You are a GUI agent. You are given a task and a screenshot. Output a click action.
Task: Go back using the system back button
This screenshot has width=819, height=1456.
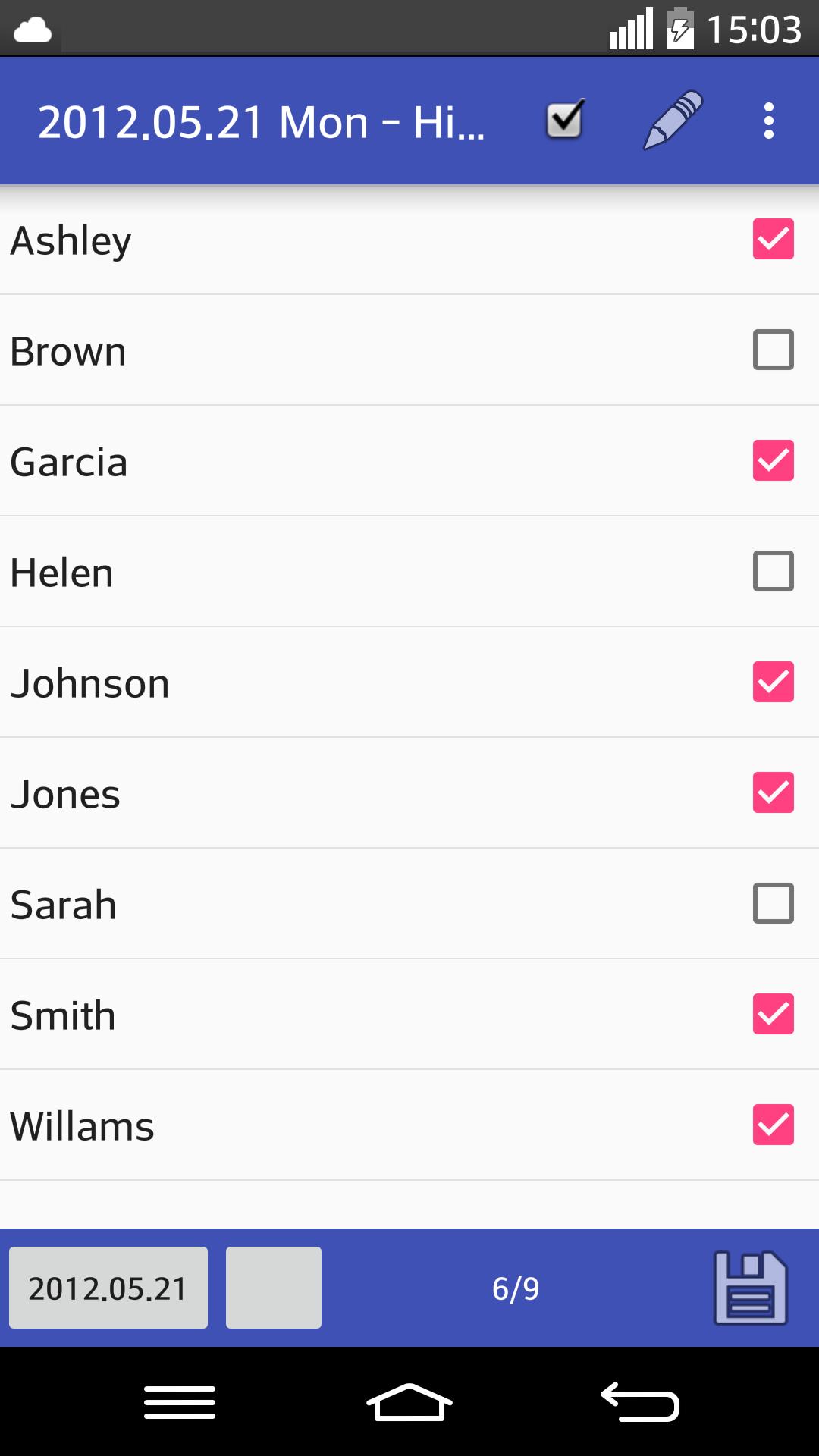pos(639,1401)
